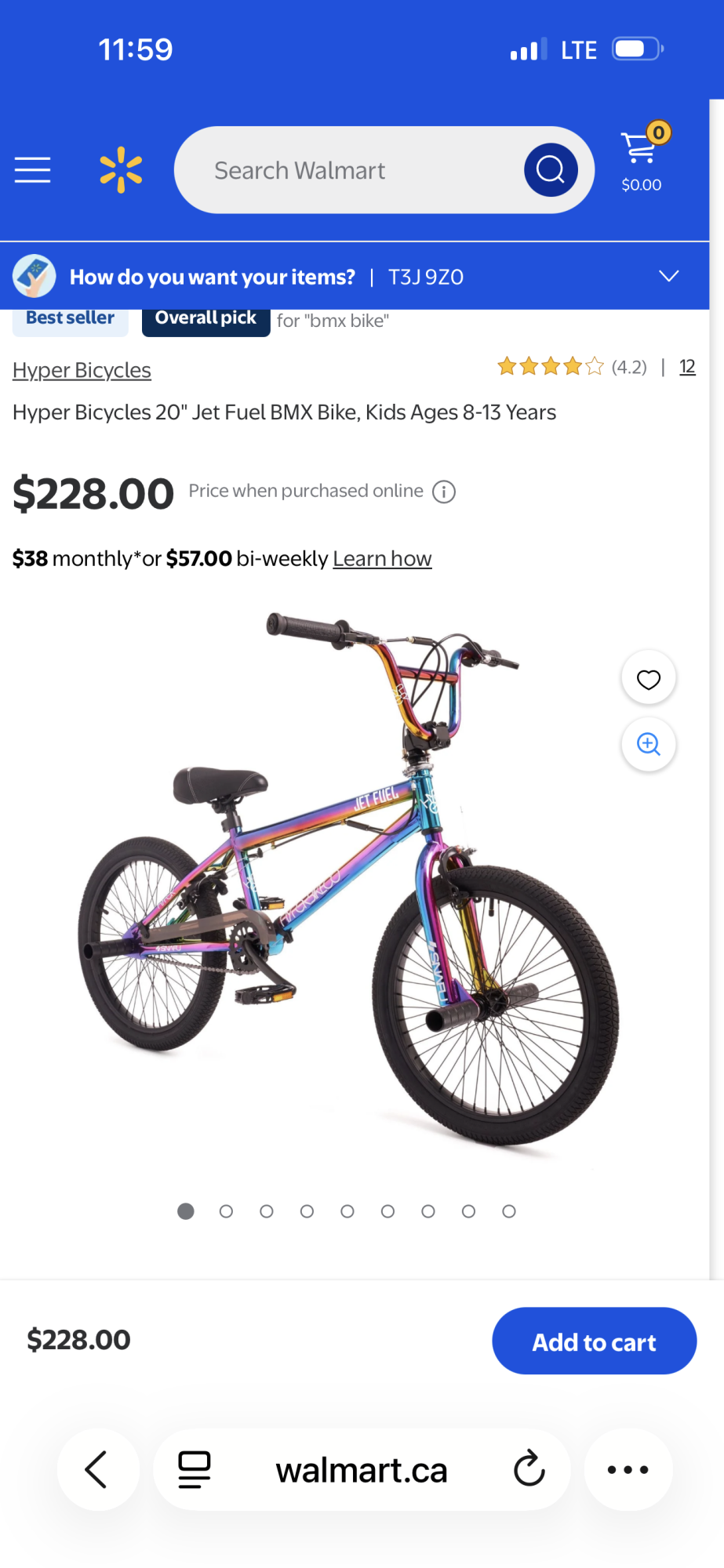
Task: Reload the walmart.ca page
Action: click(529, 1470)
